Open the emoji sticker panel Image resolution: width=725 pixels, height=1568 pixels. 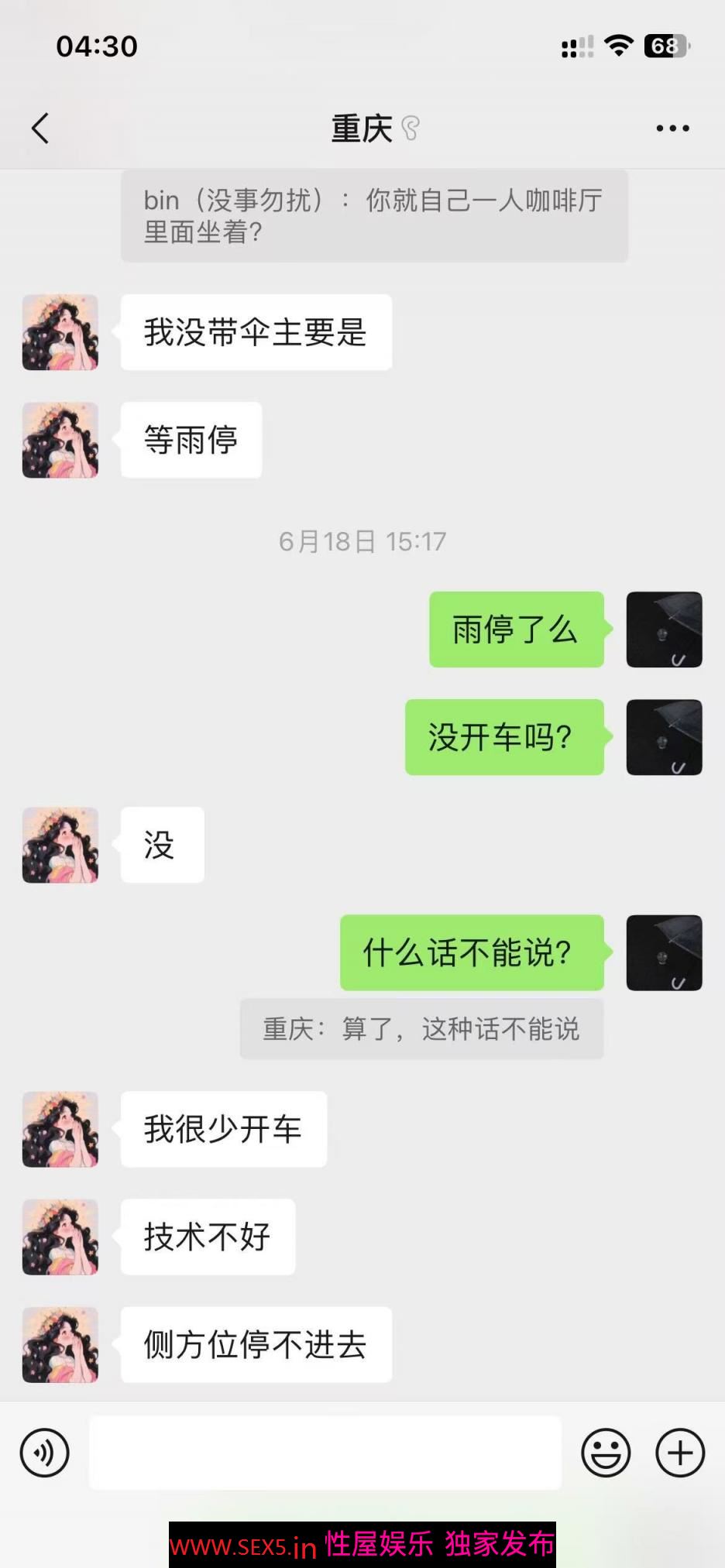606,1453
